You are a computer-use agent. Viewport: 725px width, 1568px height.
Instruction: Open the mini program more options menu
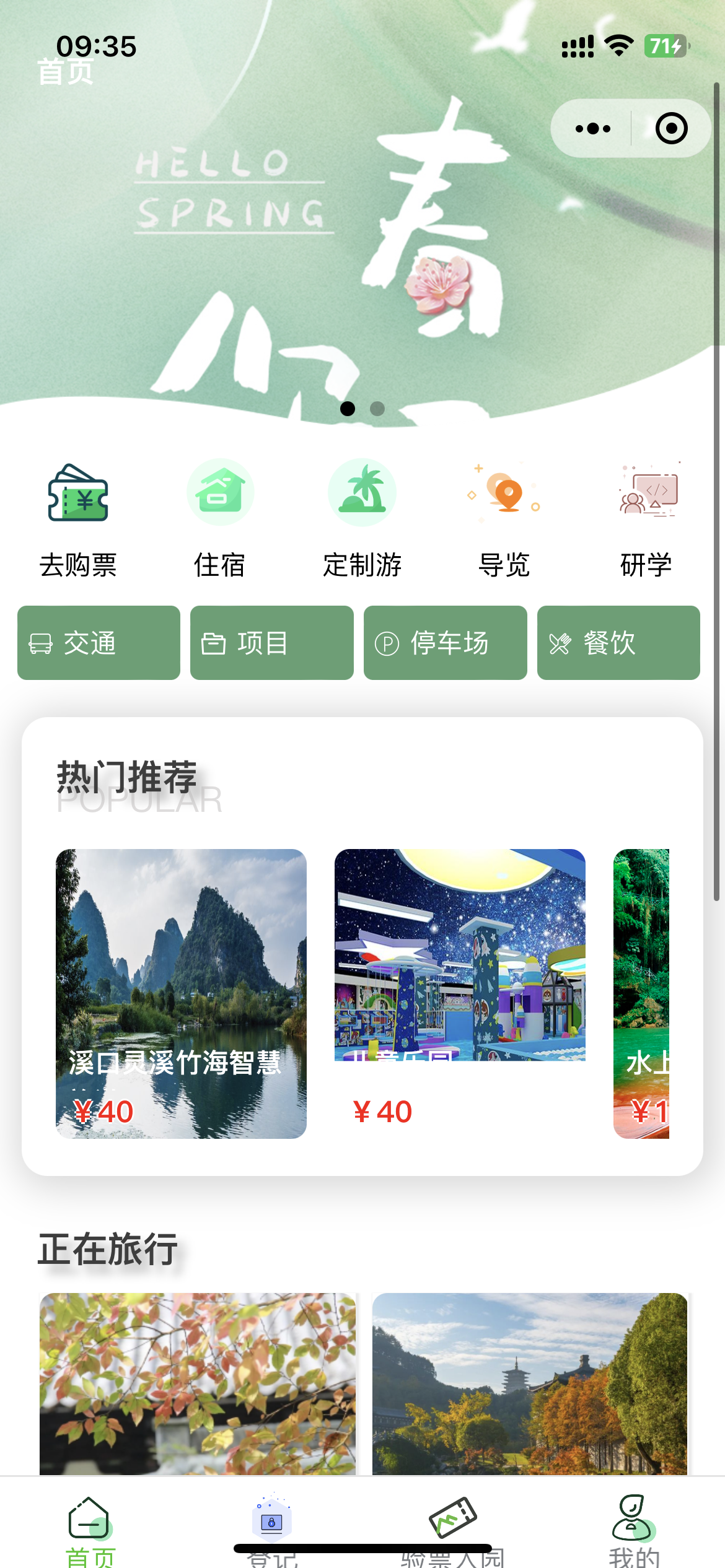click(x=592, y=129)
